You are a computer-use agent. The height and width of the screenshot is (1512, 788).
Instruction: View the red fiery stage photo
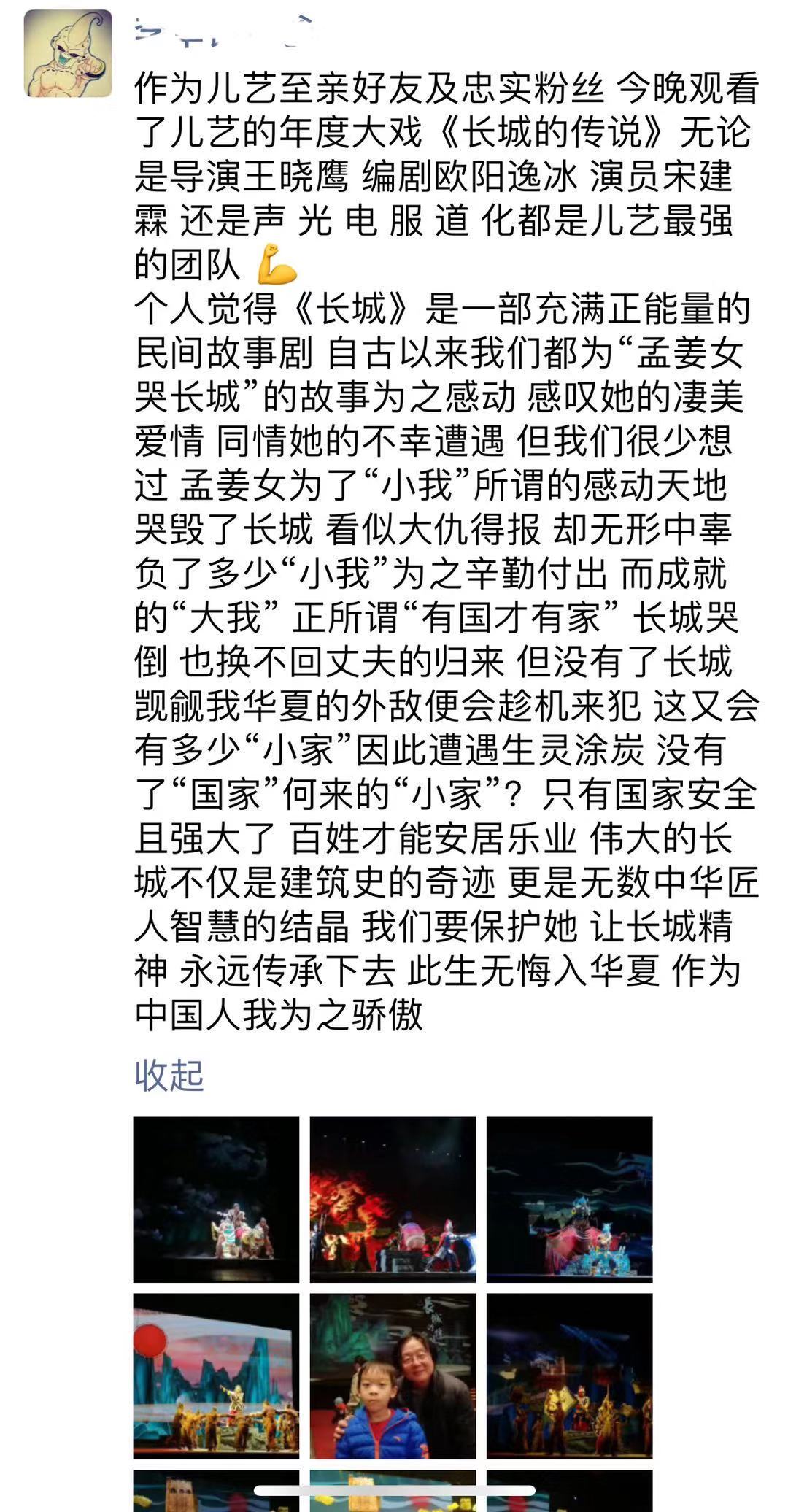tap(393, 1199)
